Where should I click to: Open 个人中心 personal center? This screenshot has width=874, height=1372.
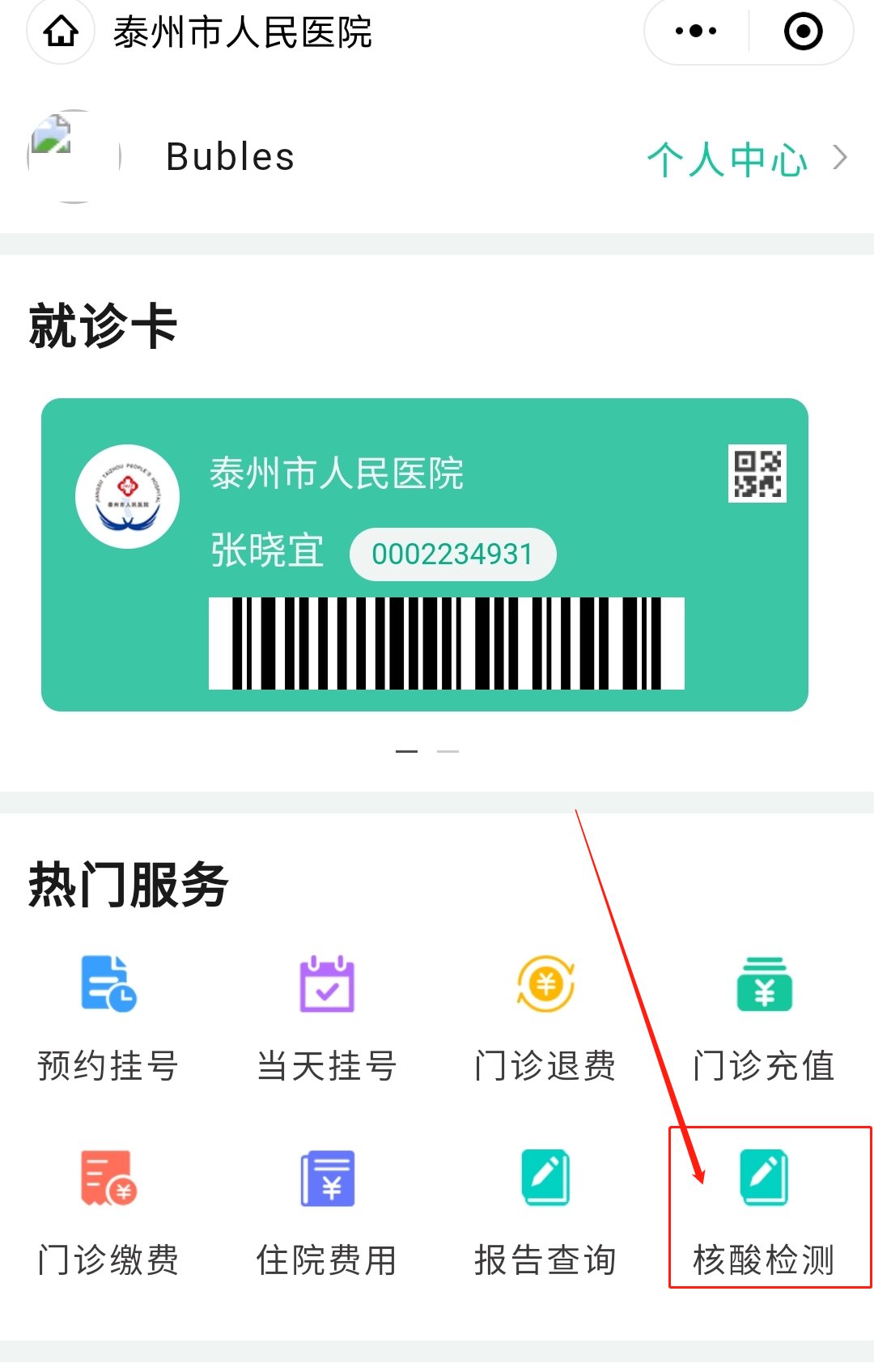[x=746, y=158]
